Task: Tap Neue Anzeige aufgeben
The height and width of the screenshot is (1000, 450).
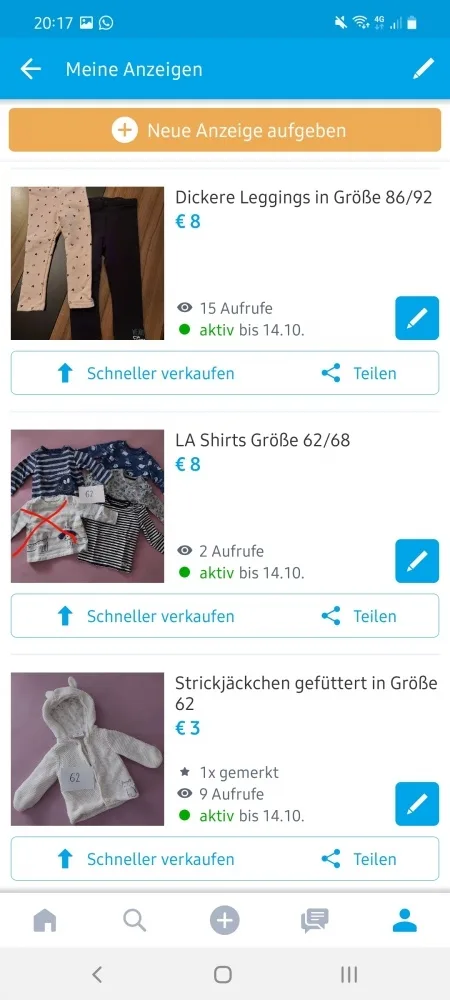Action: click(225, 130)
